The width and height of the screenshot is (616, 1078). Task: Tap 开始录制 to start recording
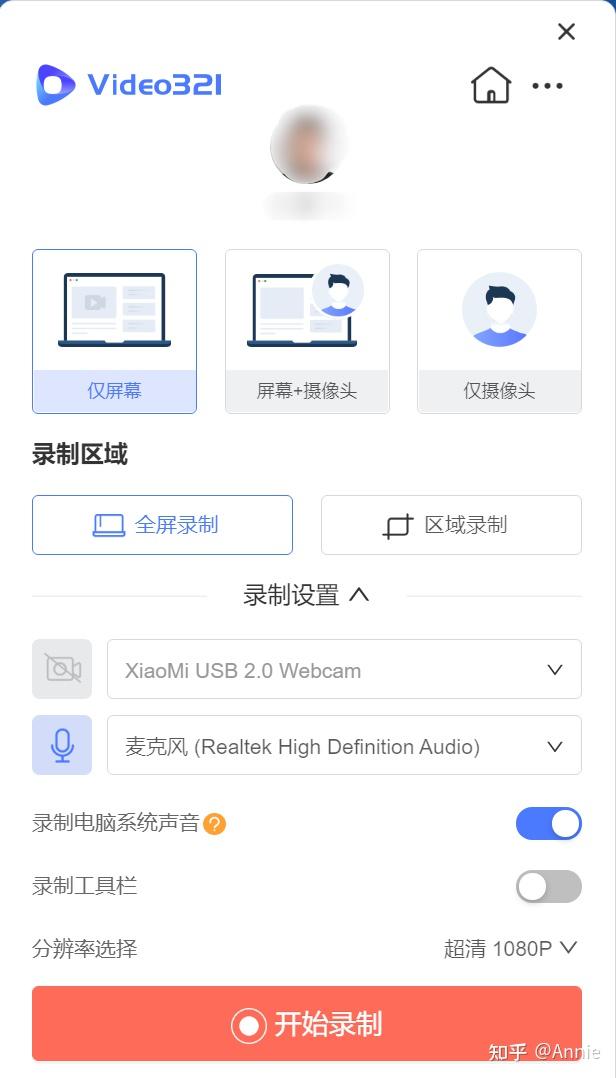click(307, 1024)
